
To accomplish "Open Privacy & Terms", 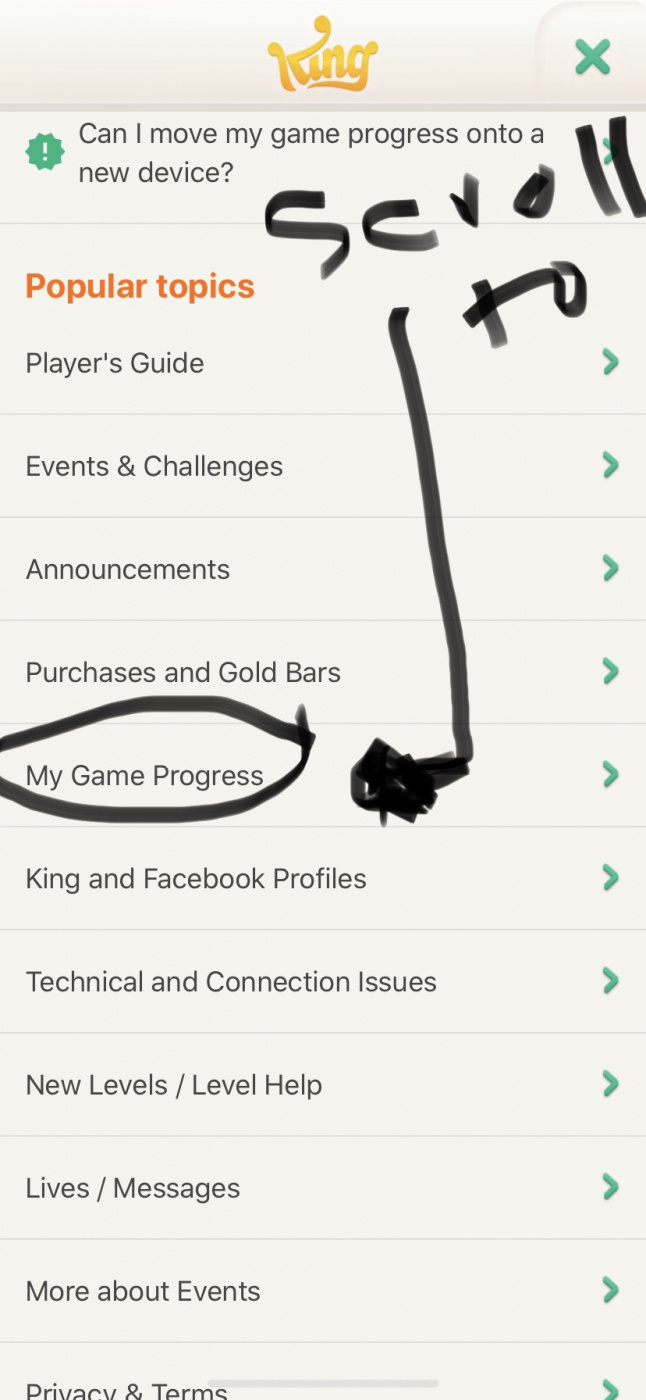I will [127, 1388].
